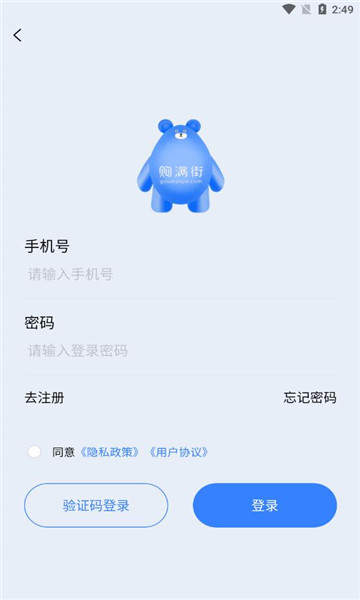The image size is (360, 600).
Task: Check the 同意 agreement circle
Action: [x=34, y=452]
